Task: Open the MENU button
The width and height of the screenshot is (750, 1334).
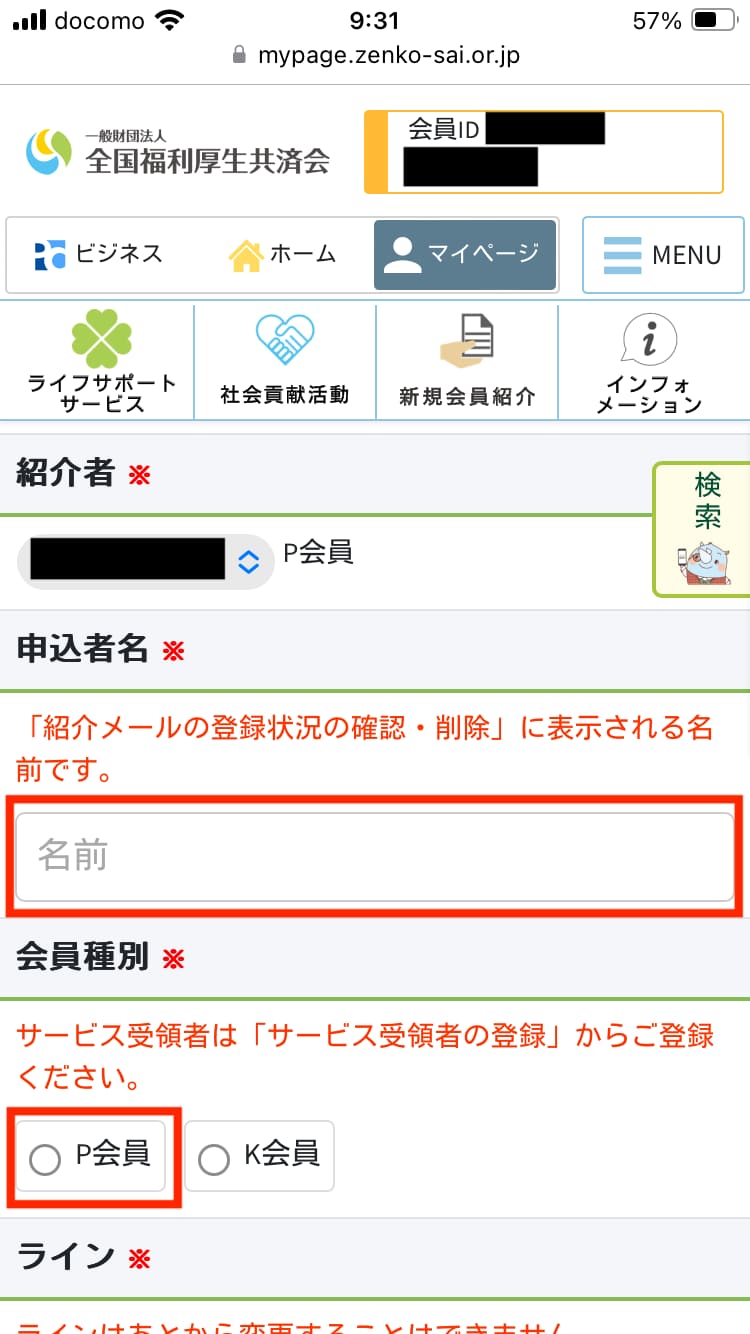Action: click(x=663, y=255)
